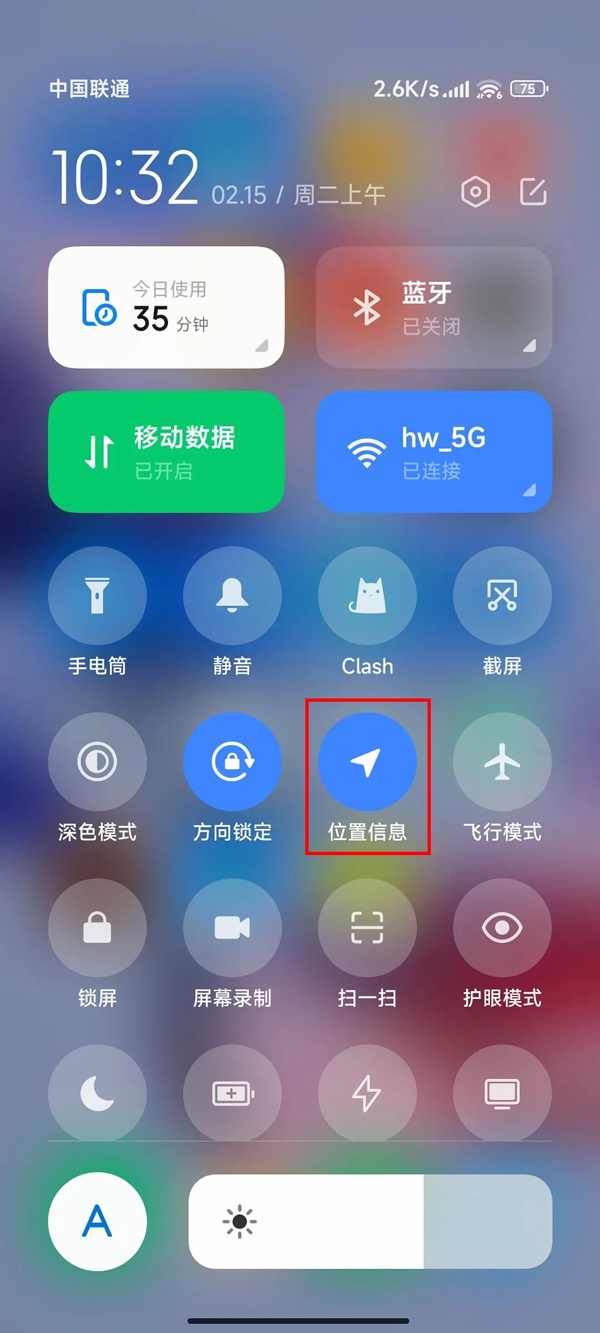Screen dimensions: 600x1333
Task: Enable airplane mode (飞行模式)
Action: (x=502, y=762)
